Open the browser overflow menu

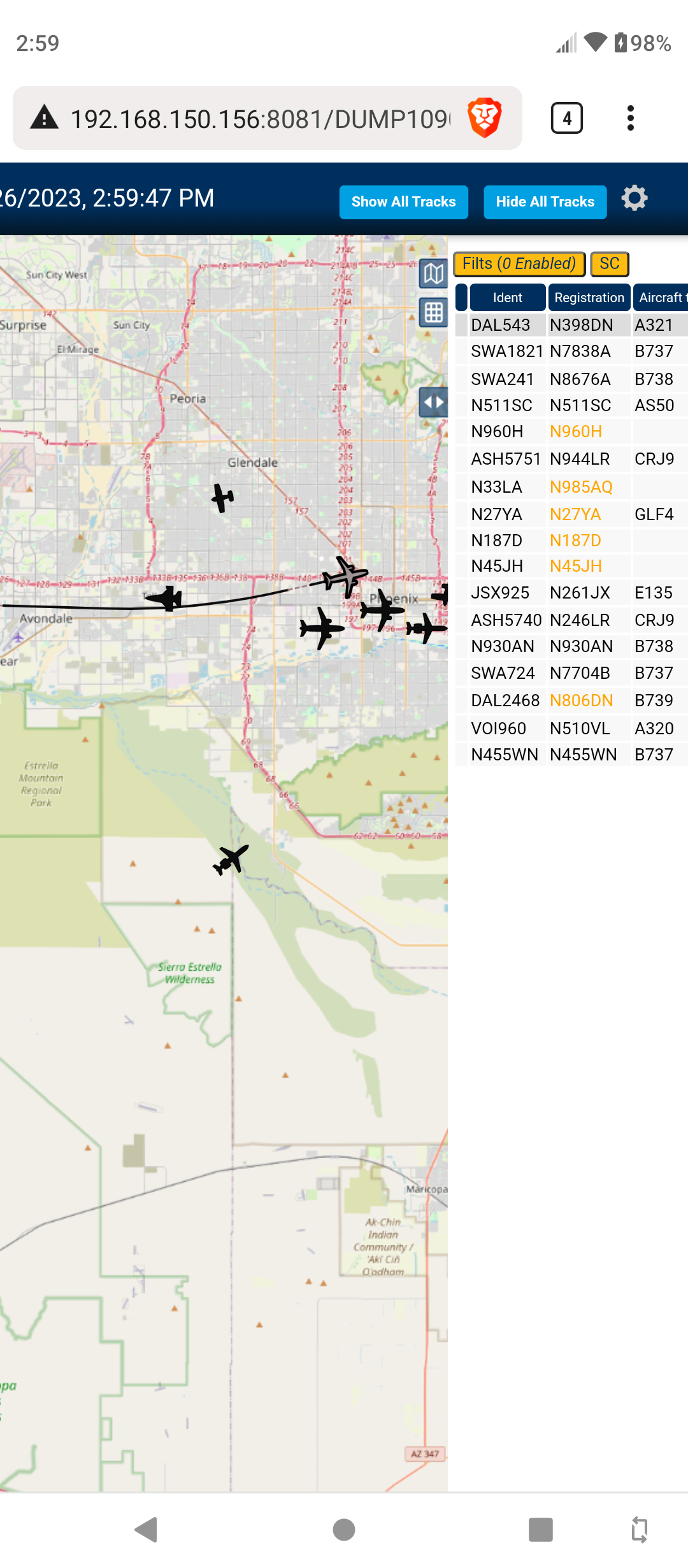631,118
